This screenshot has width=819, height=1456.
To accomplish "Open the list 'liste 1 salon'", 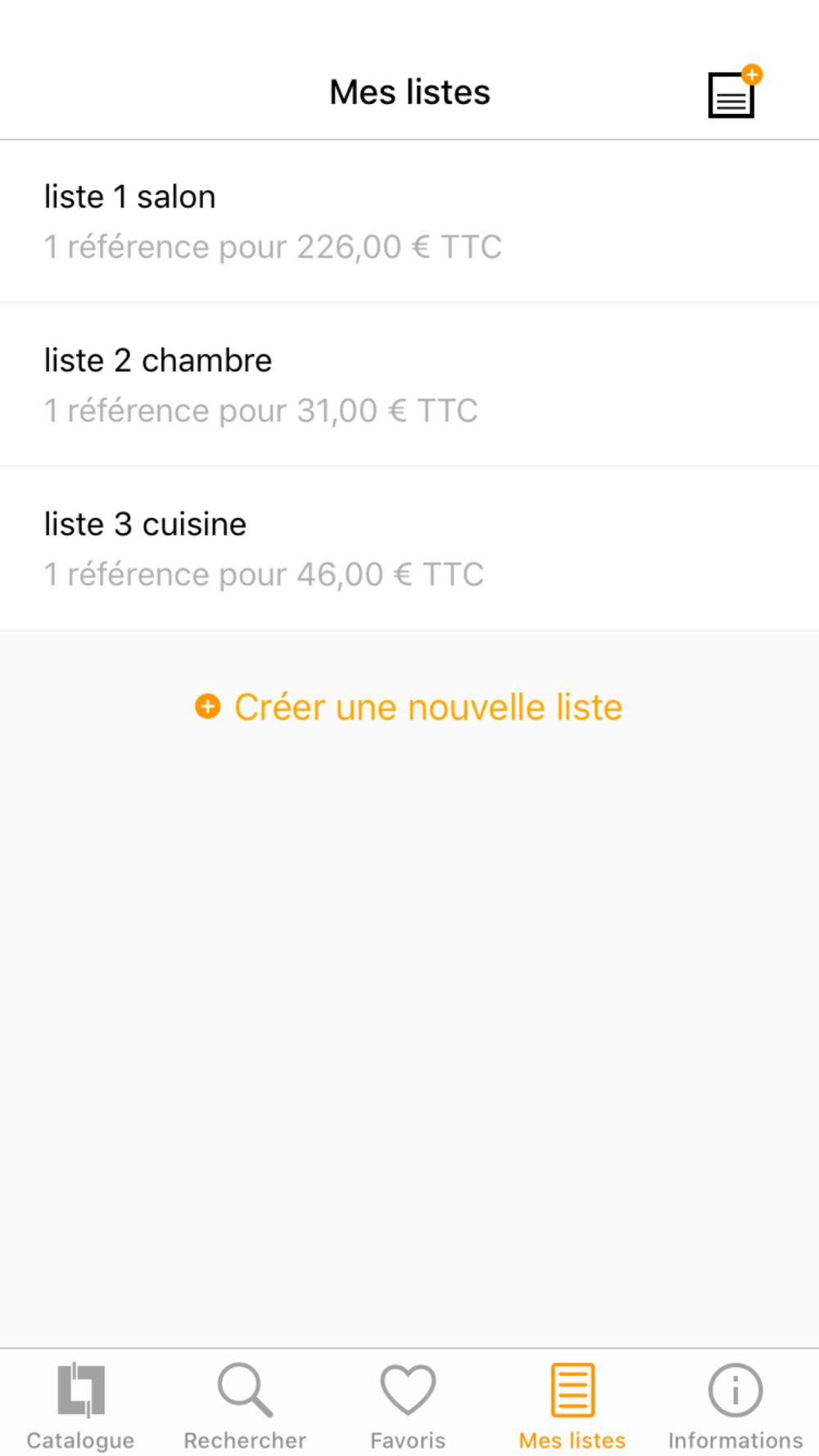I will [x=409, y=221].
